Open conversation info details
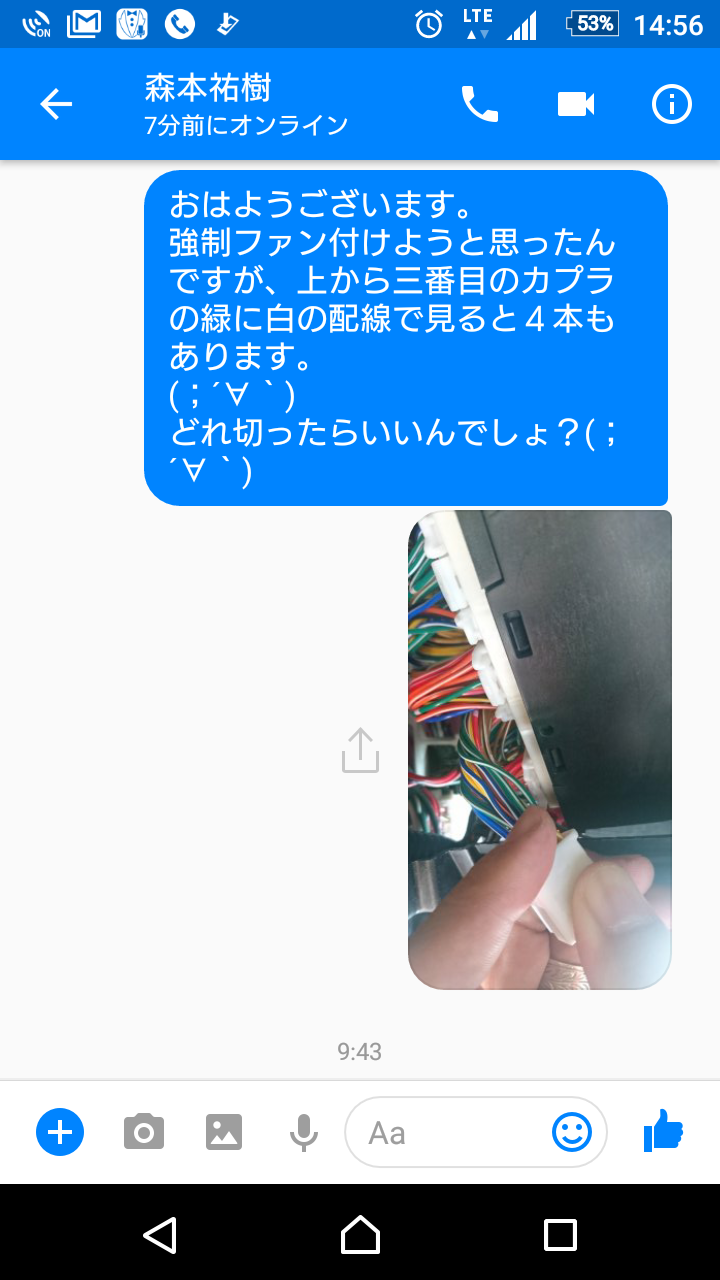720x1280 pixels. 672,104
